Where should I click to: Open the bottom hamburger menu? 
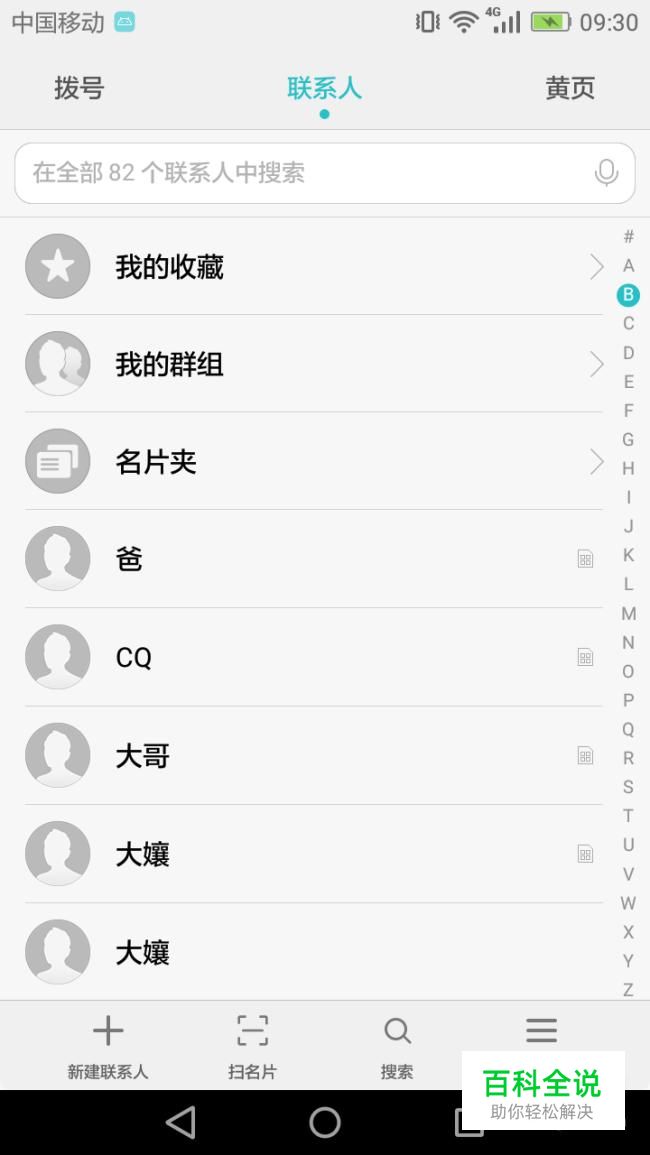[x=541, y=1032]
